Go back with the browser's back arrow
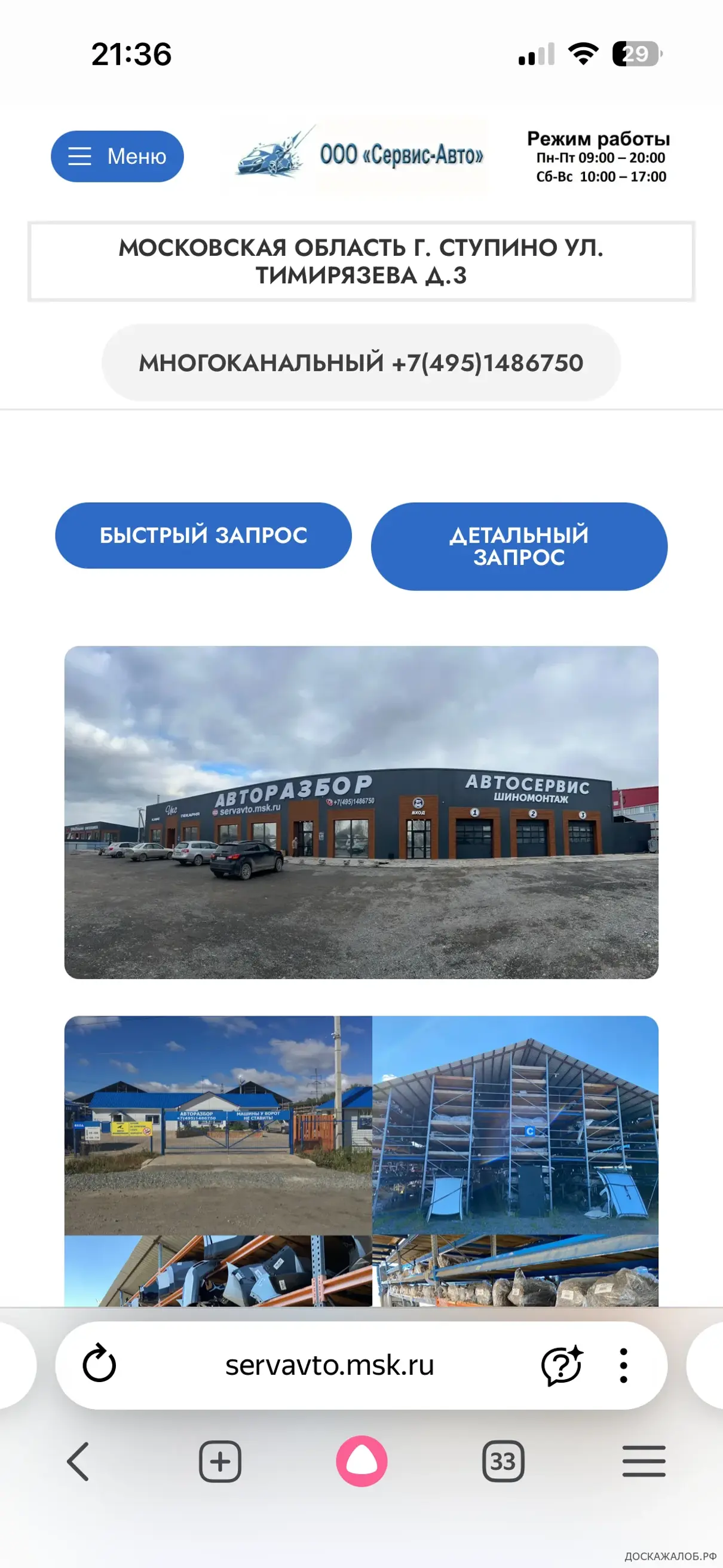 pyautogui.click(x=78, y=1461)
